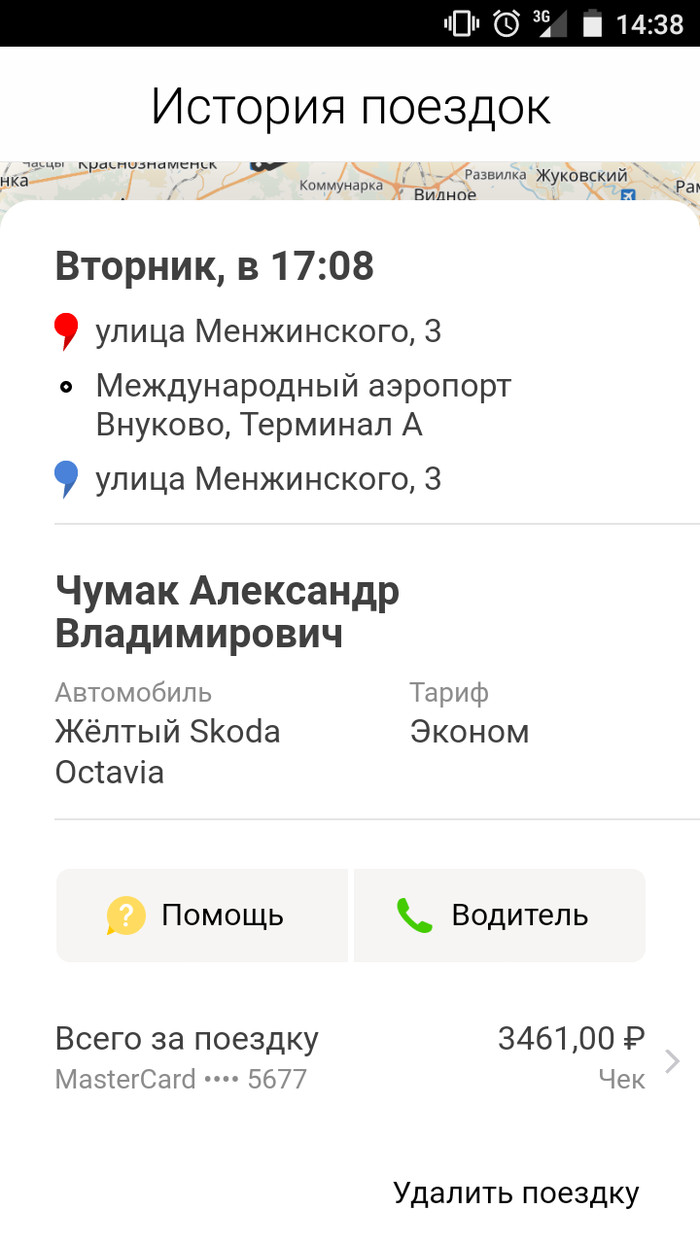700x1244 pixels.
Task: Open the Помощь help button
Action: point(201,915)
